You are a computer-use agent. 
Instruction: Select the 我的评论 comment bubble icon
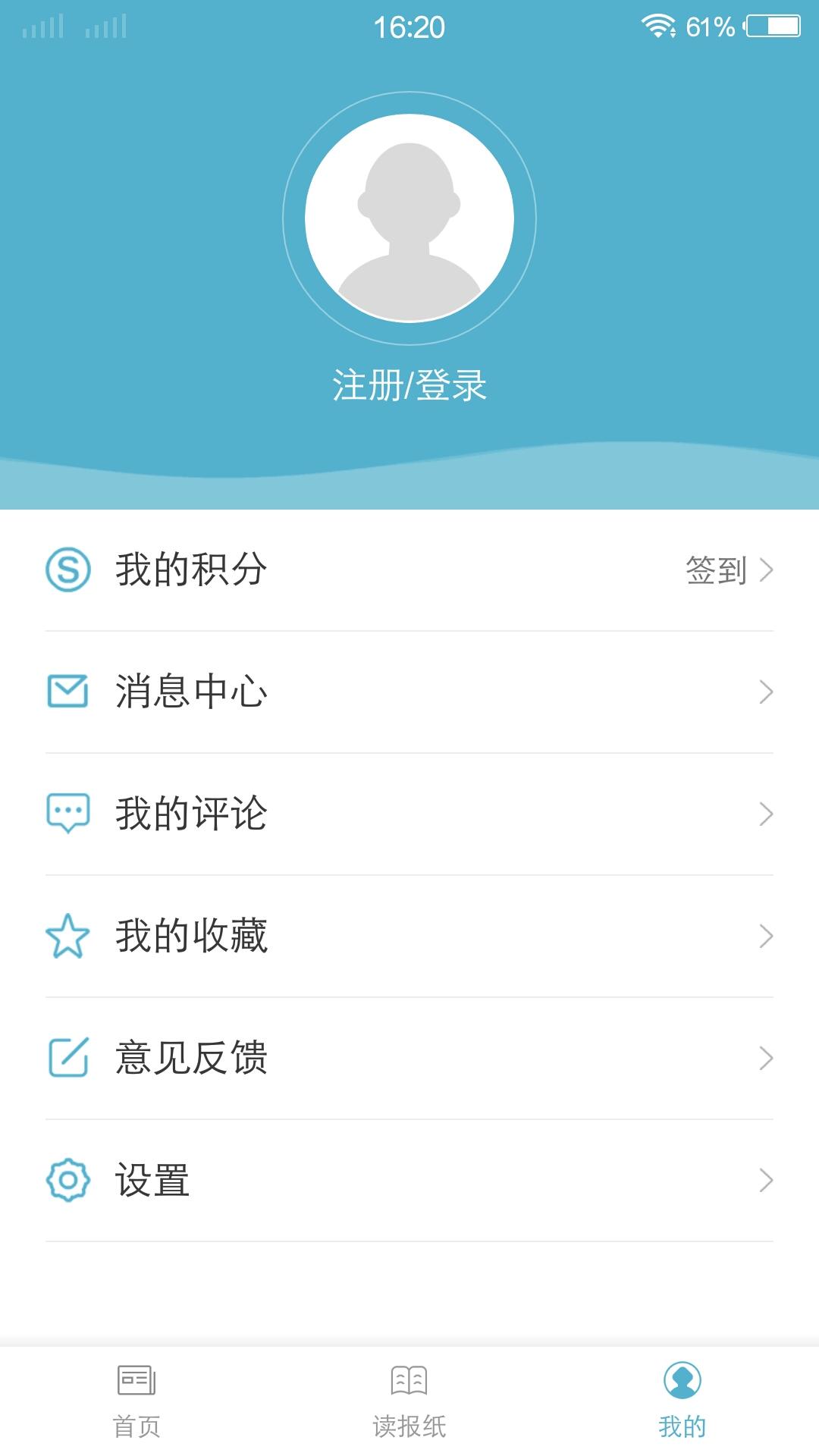click(x=67, y=814)
